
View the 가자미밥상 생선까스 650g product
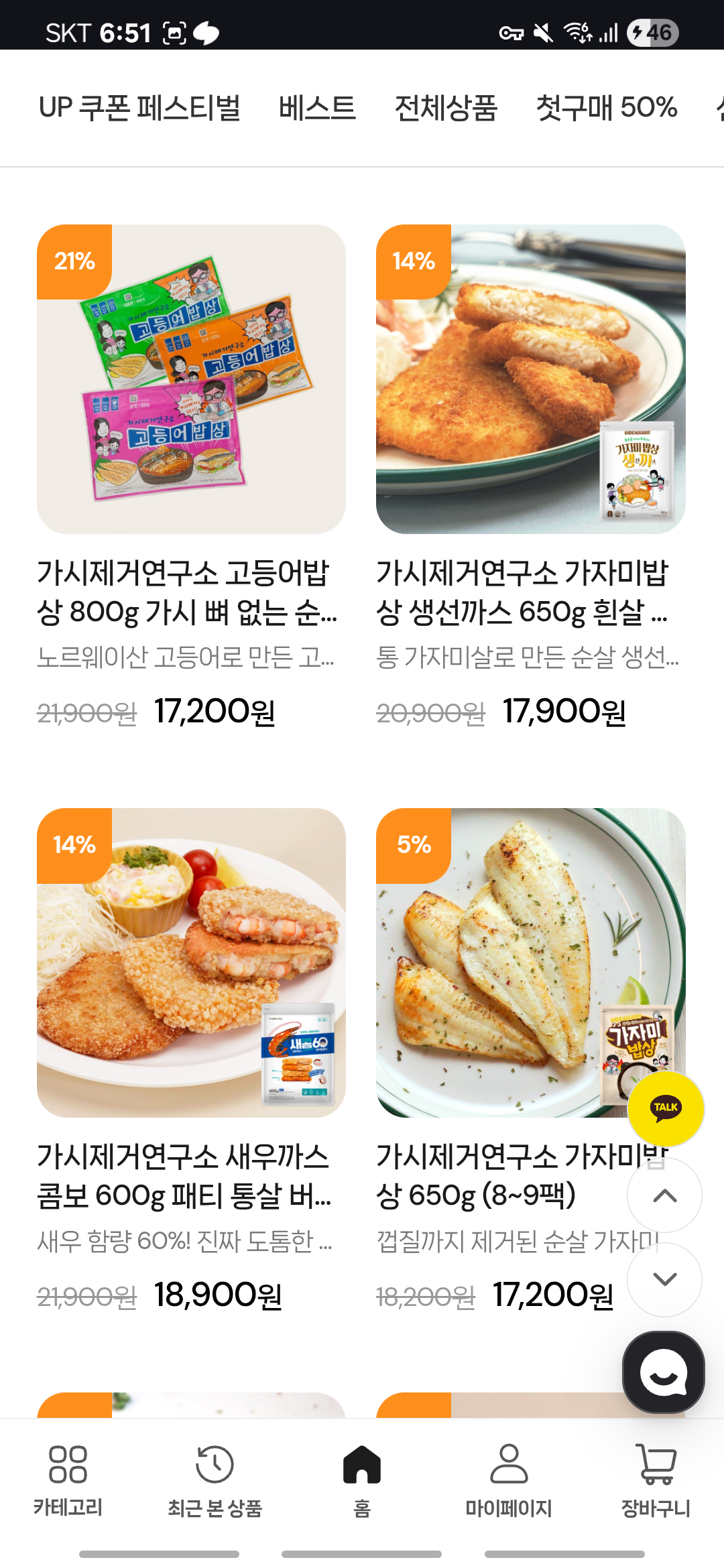pos(530,379)
